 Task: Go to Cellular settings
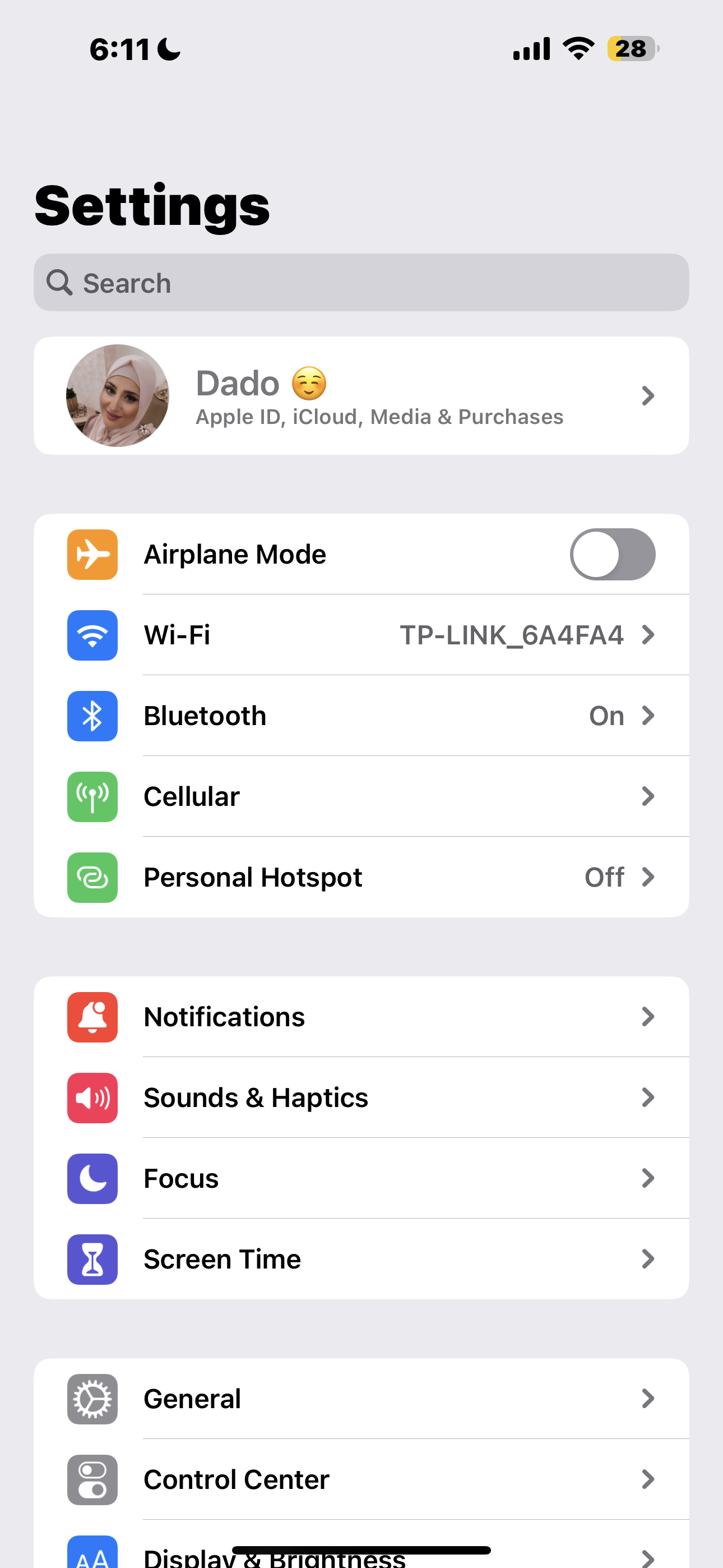pos(361,796)
